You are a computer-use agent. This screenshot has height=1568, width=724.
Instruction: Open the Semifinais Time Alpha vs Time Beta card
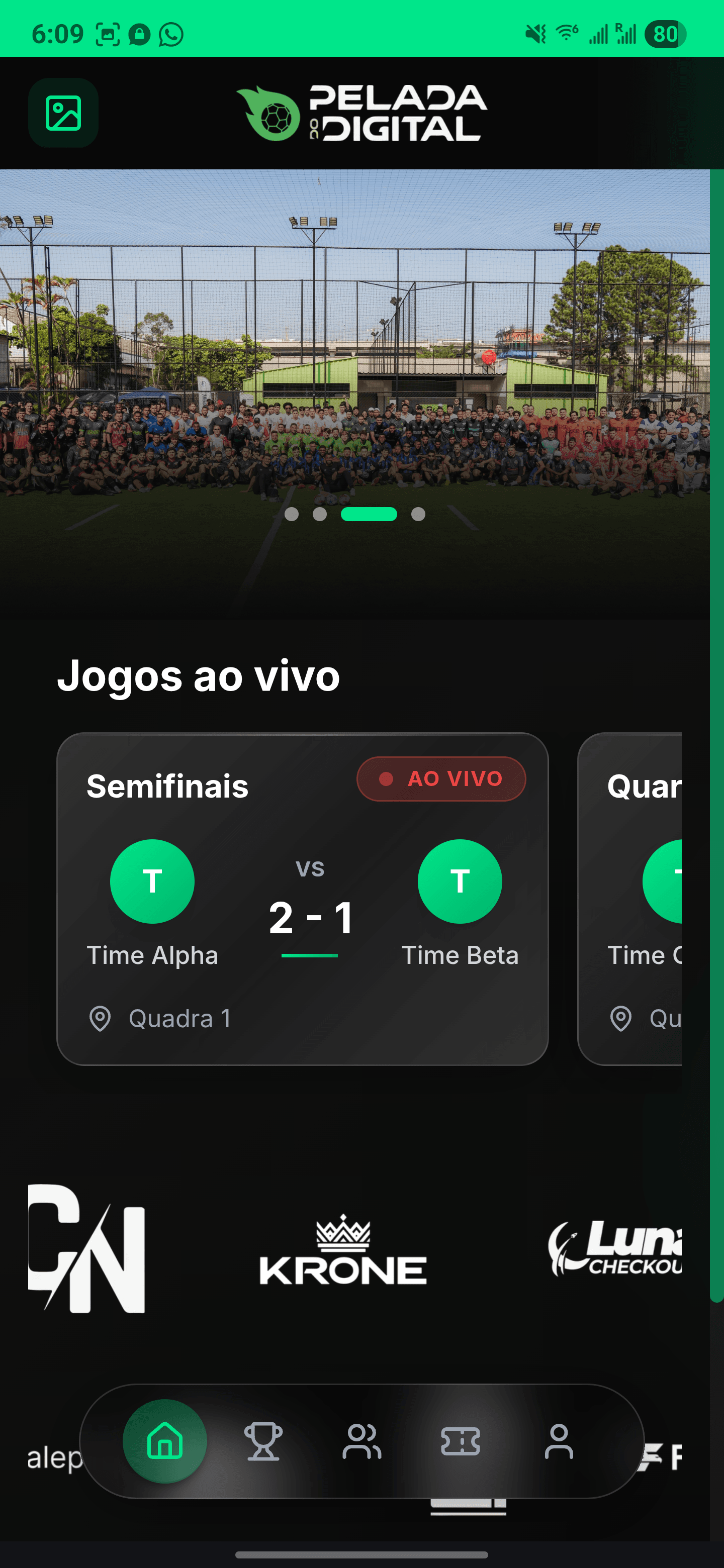point(303,899)
